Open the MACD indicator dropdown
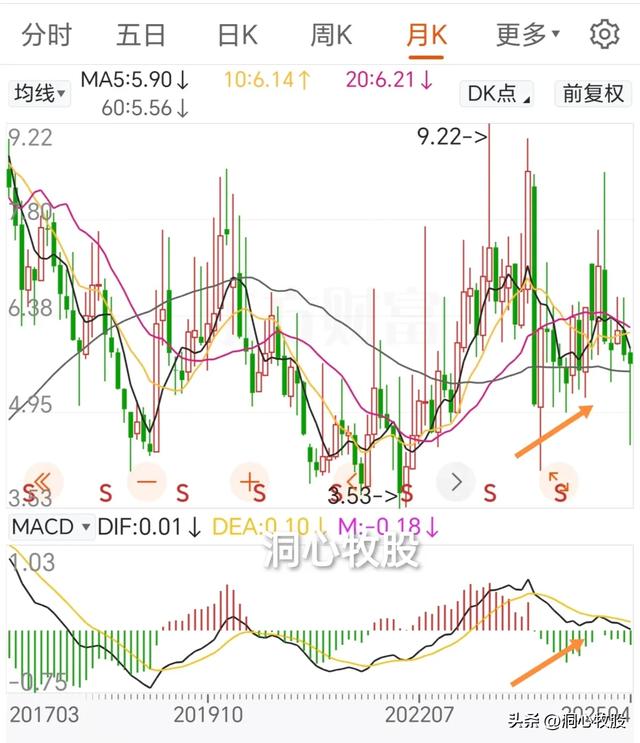 tap(52, 526)
